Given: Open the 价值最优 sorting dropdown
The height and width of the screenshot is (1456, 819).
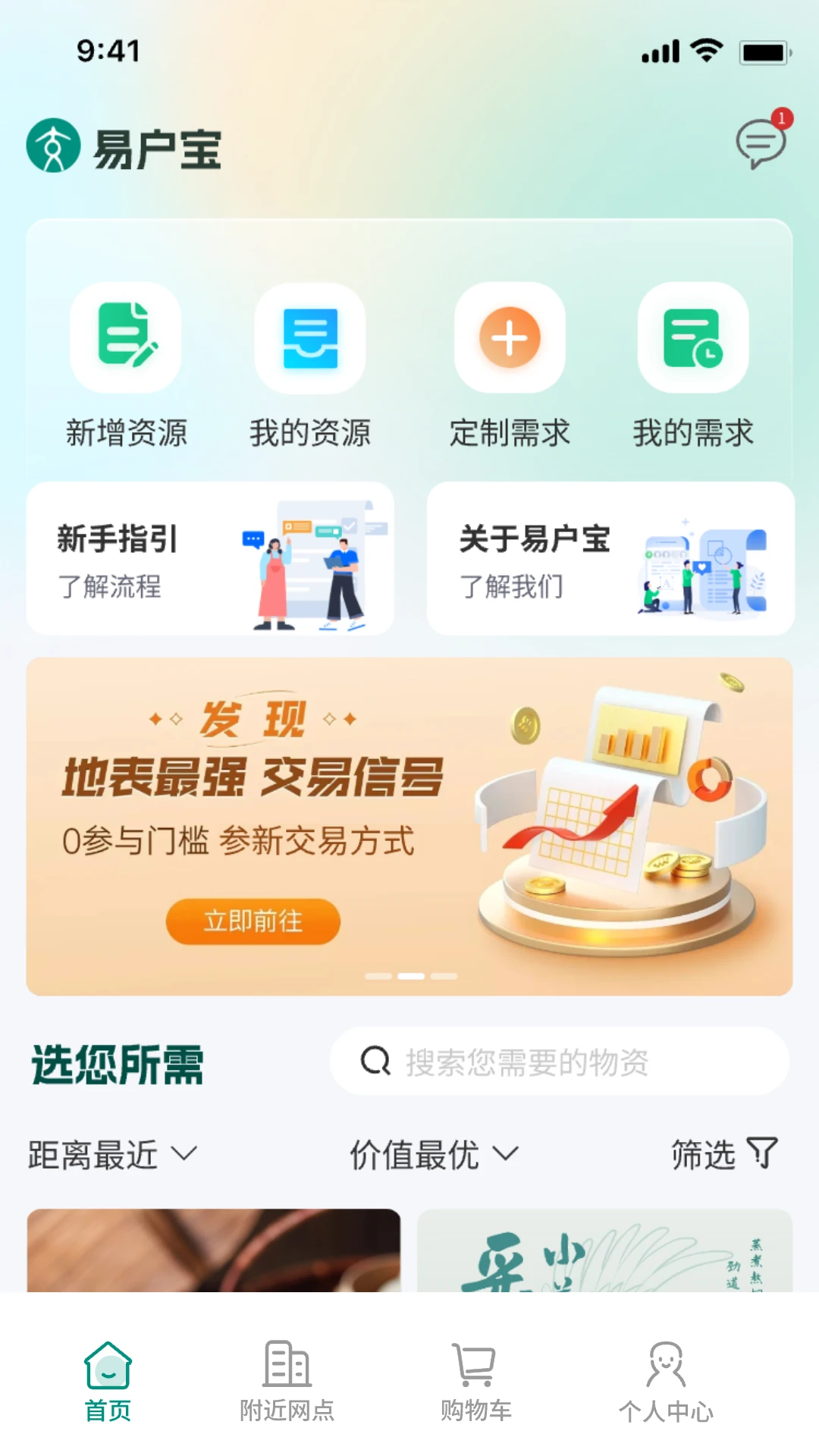Looking at the screenshot, I should coord(432,1156).
